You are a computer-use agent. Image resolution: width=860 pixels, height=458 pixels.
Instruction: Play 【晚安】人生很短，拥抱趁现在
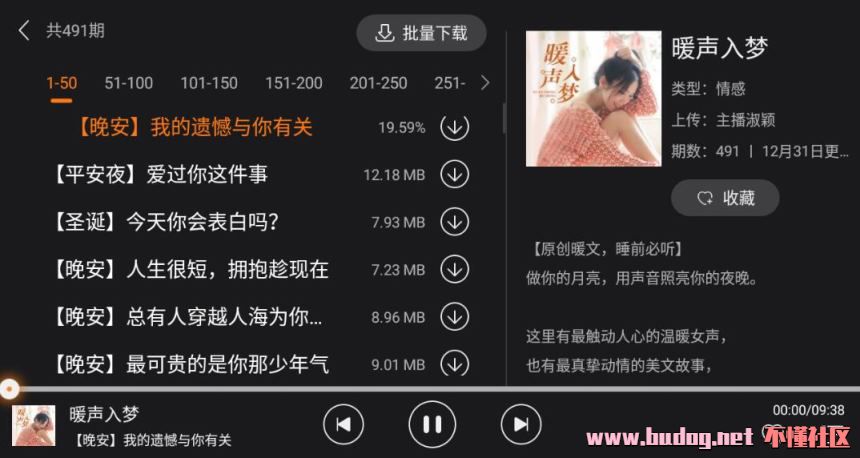pos(190,270)
